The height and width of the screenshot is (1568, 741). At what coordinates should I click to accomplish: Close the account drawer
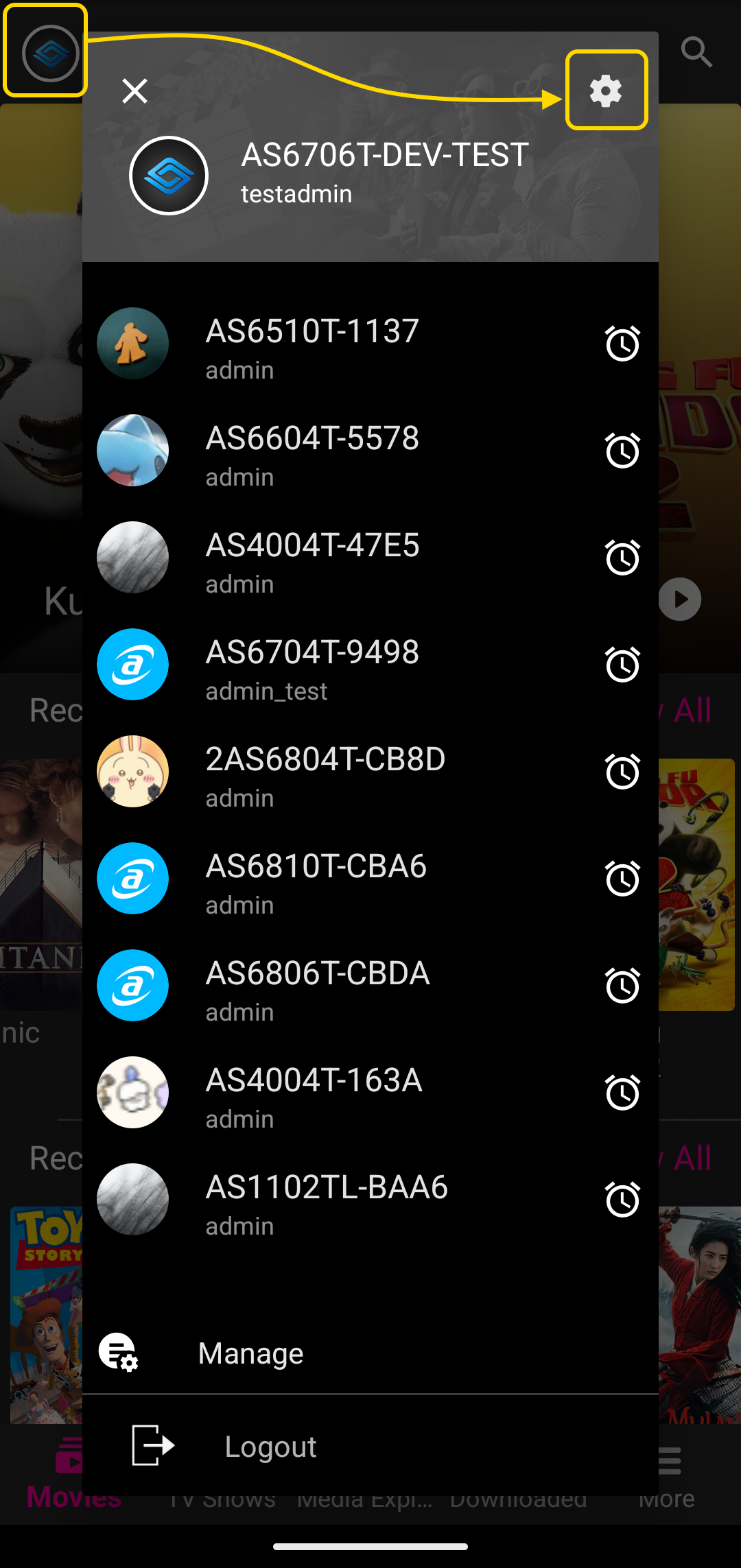(134, 91)
